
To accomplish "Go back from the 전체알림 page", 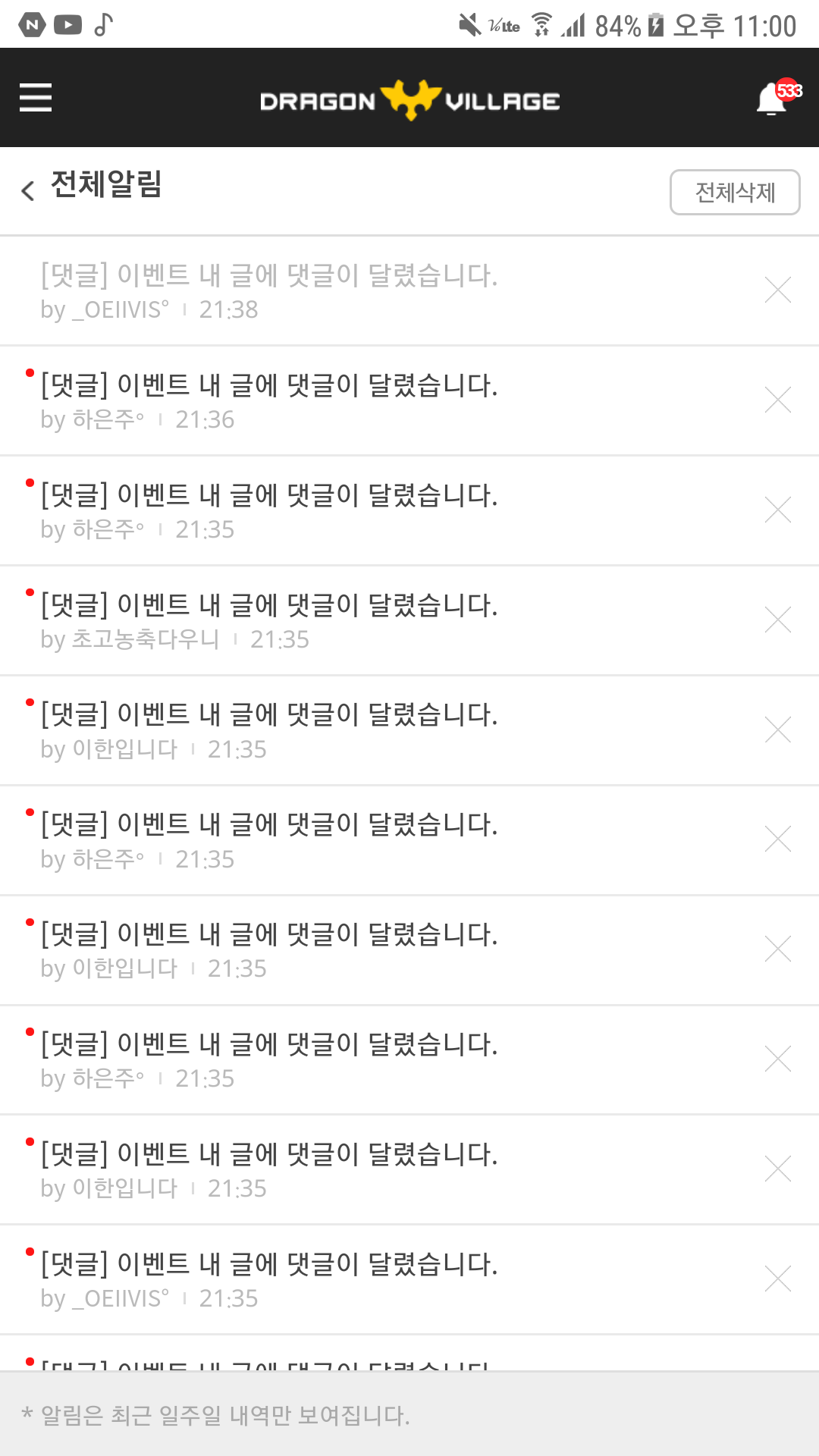I will (29, 190).
